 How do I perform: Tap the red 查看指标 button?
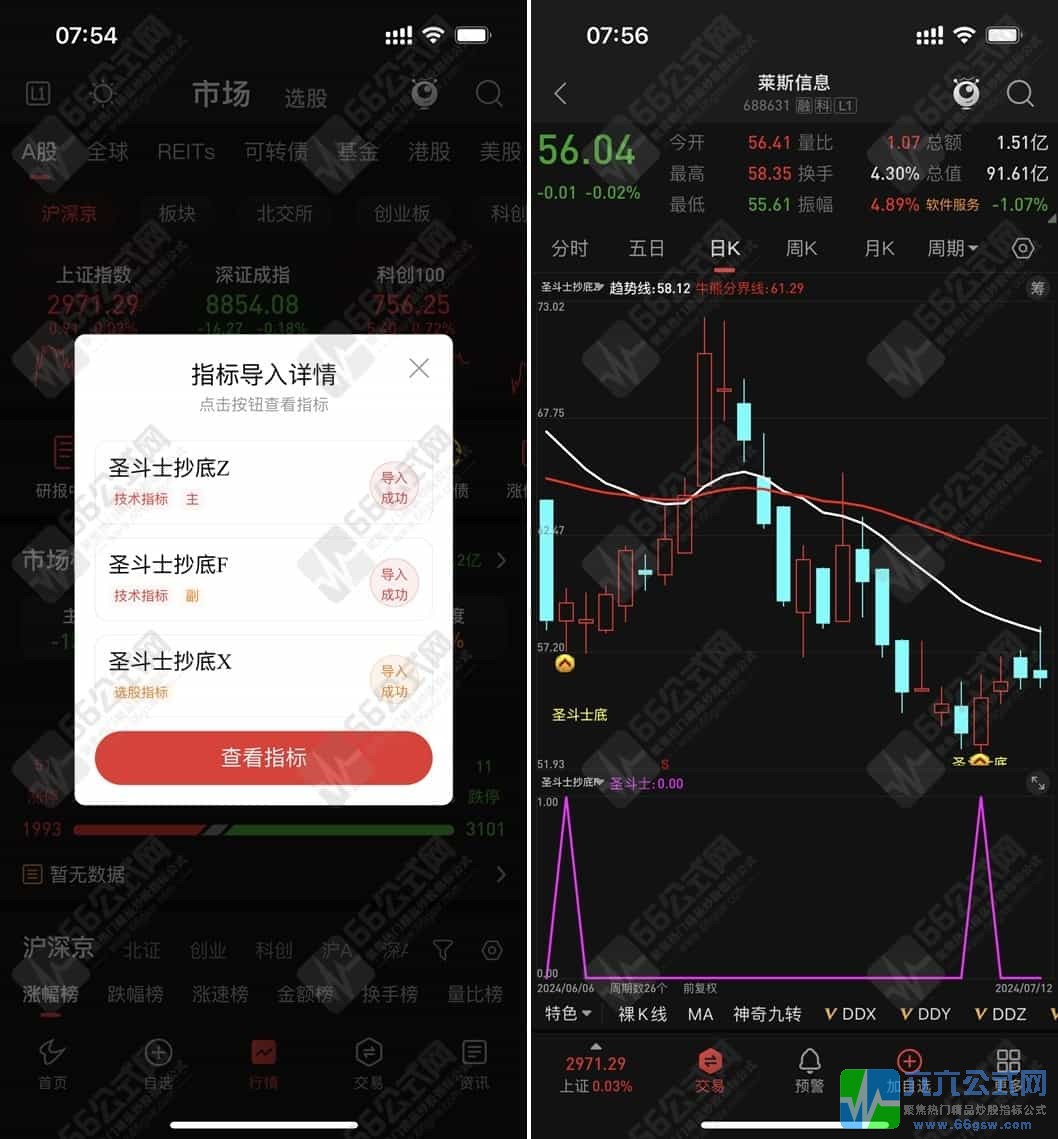pyautogui.click(x=263, y=758)
